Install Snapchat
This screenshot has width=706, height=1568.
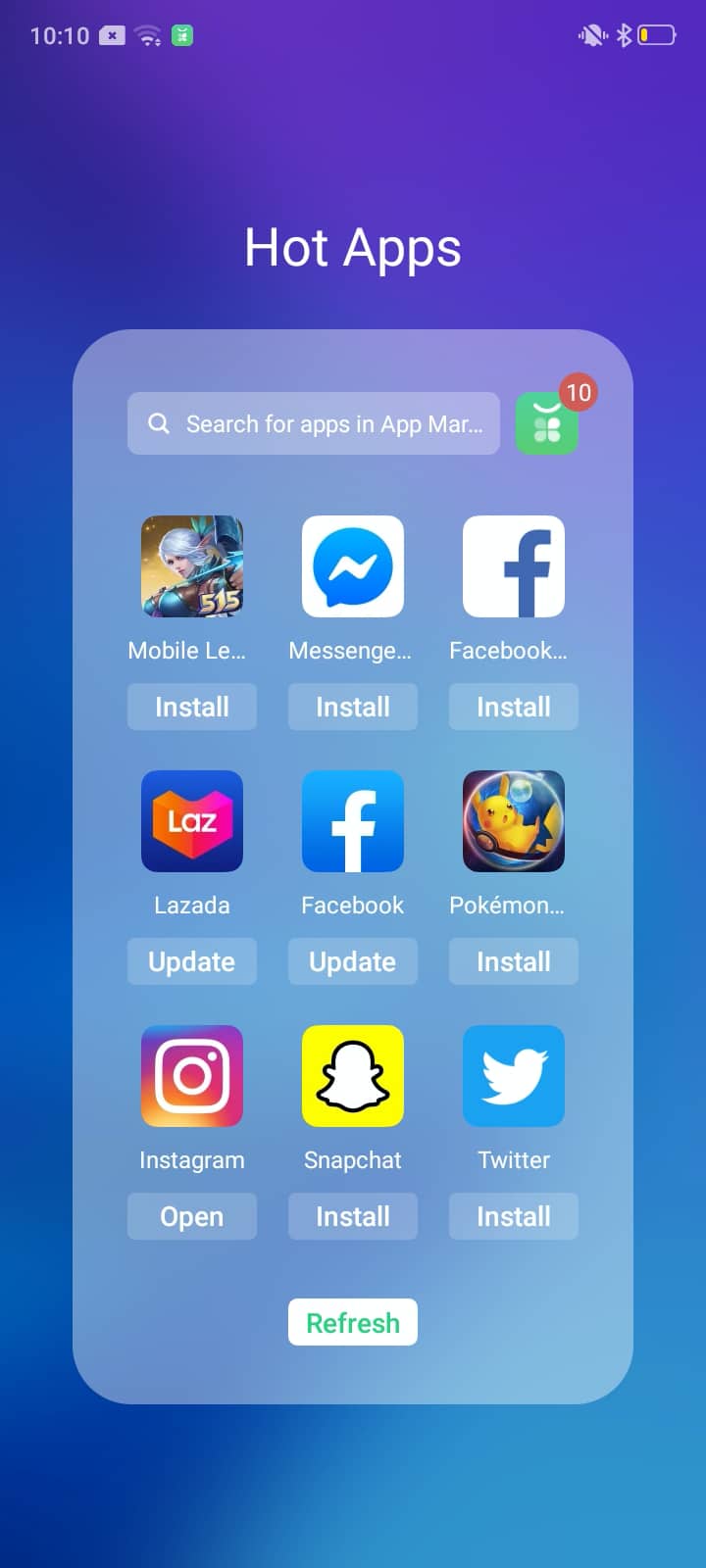[x=353, y=1216]
